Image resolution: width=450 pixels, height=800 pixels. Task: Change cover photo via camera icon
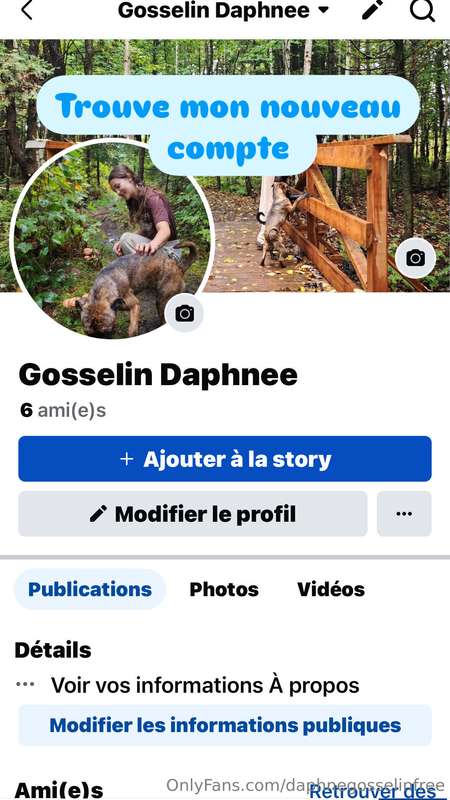click(x=415, y=258)
